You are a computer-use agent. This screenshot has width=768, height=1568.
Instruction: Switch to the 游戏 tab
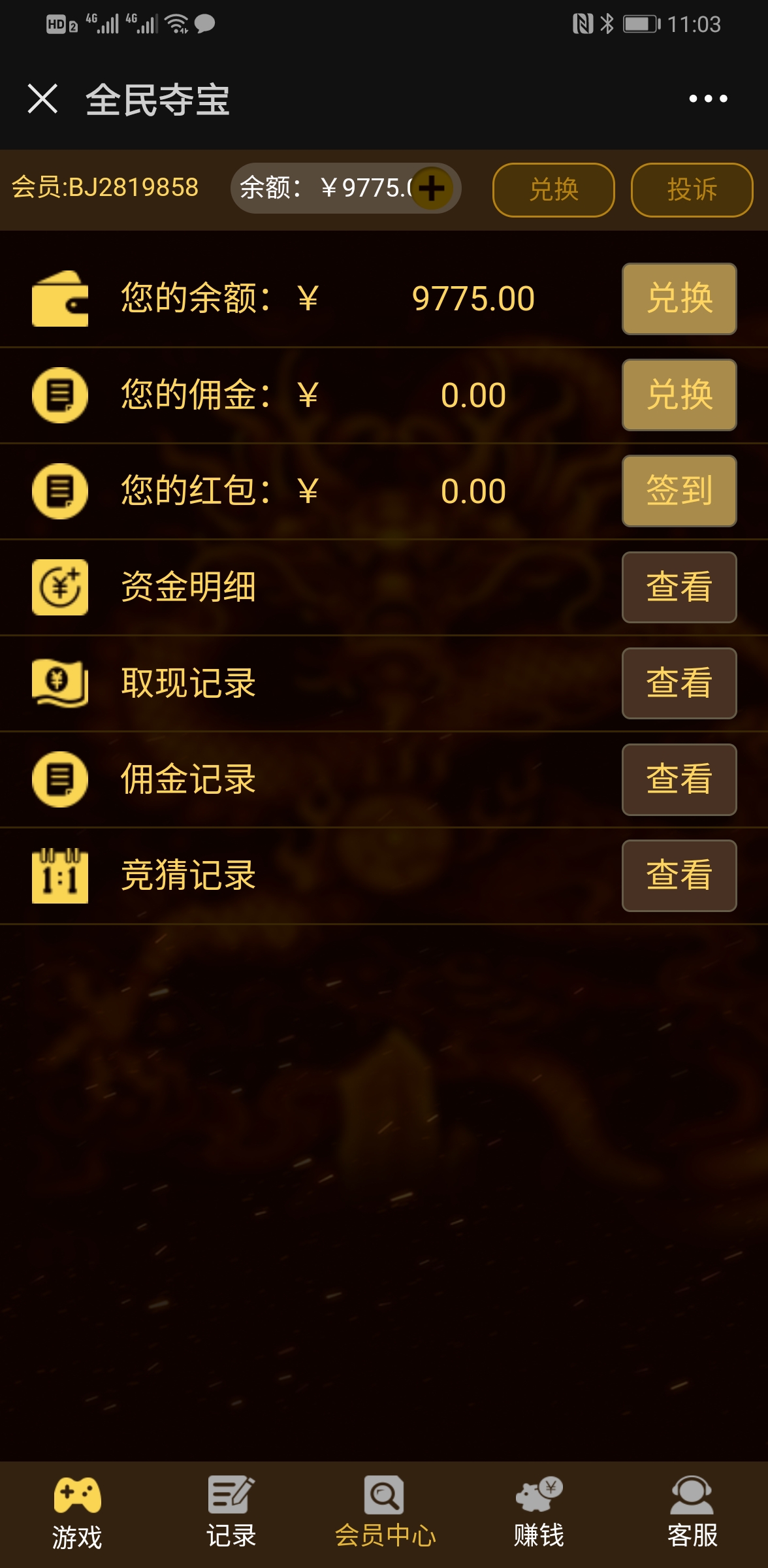click(x=77, y=1514)
